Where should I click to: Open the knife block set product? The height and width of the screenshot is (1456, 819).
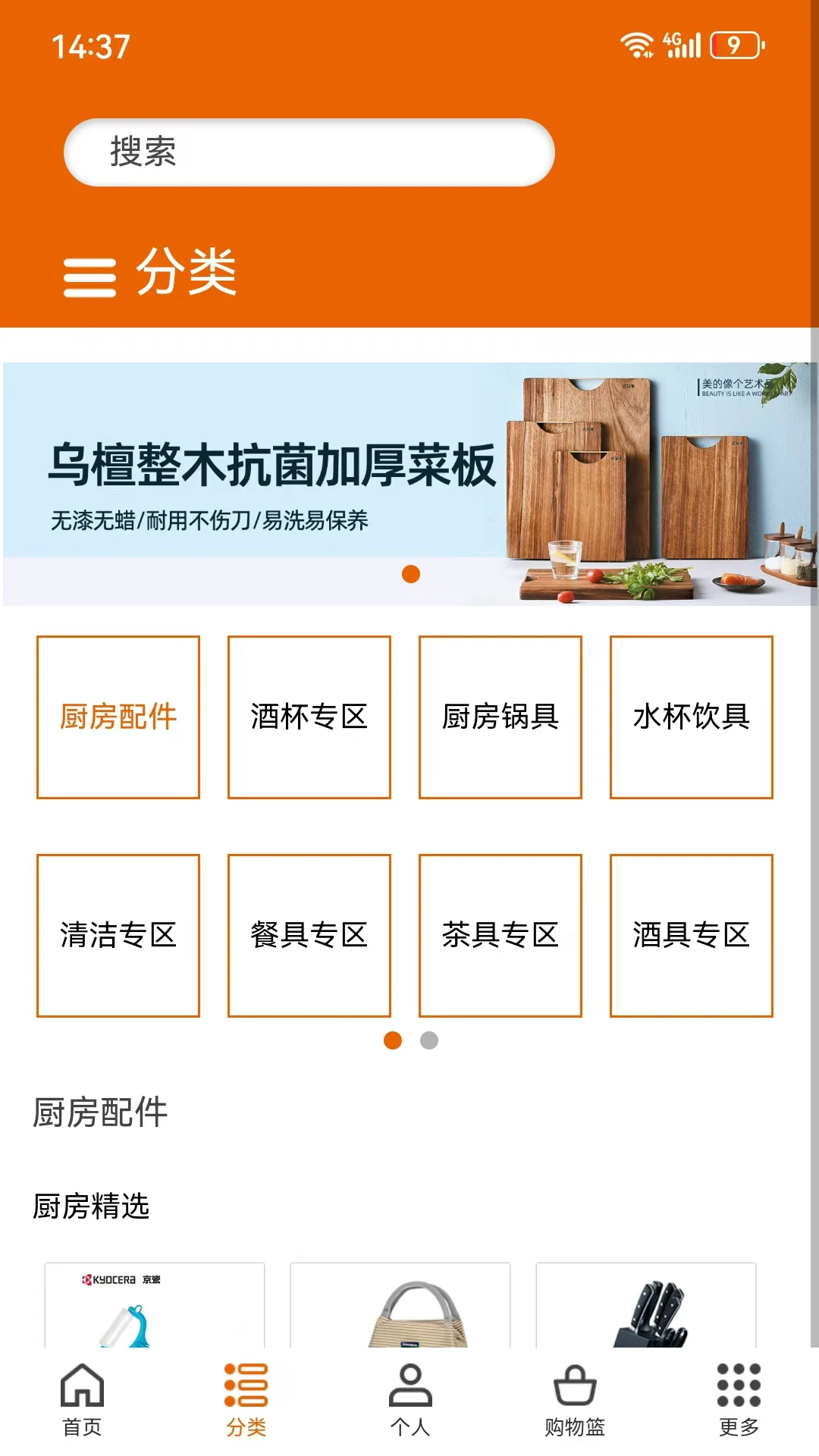(646, 1306)
